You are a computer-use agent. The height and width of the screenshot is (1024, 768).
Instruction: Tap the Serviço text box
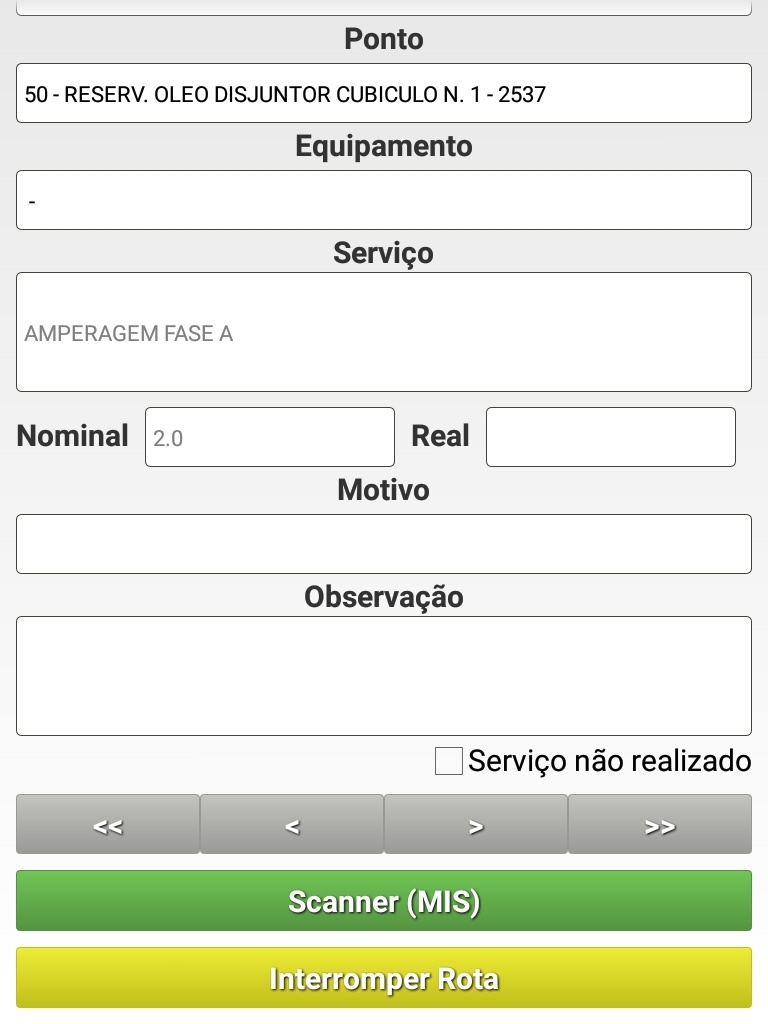click(383, 332)
